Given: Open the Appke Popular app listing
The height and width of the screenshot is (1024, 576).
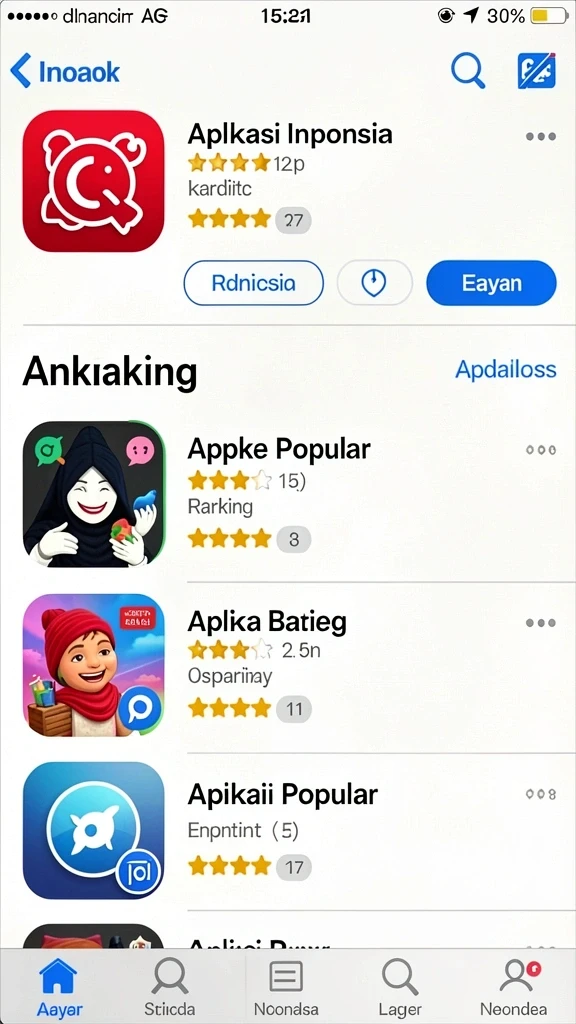Looking at the screenshot, I should pos(288,493).
